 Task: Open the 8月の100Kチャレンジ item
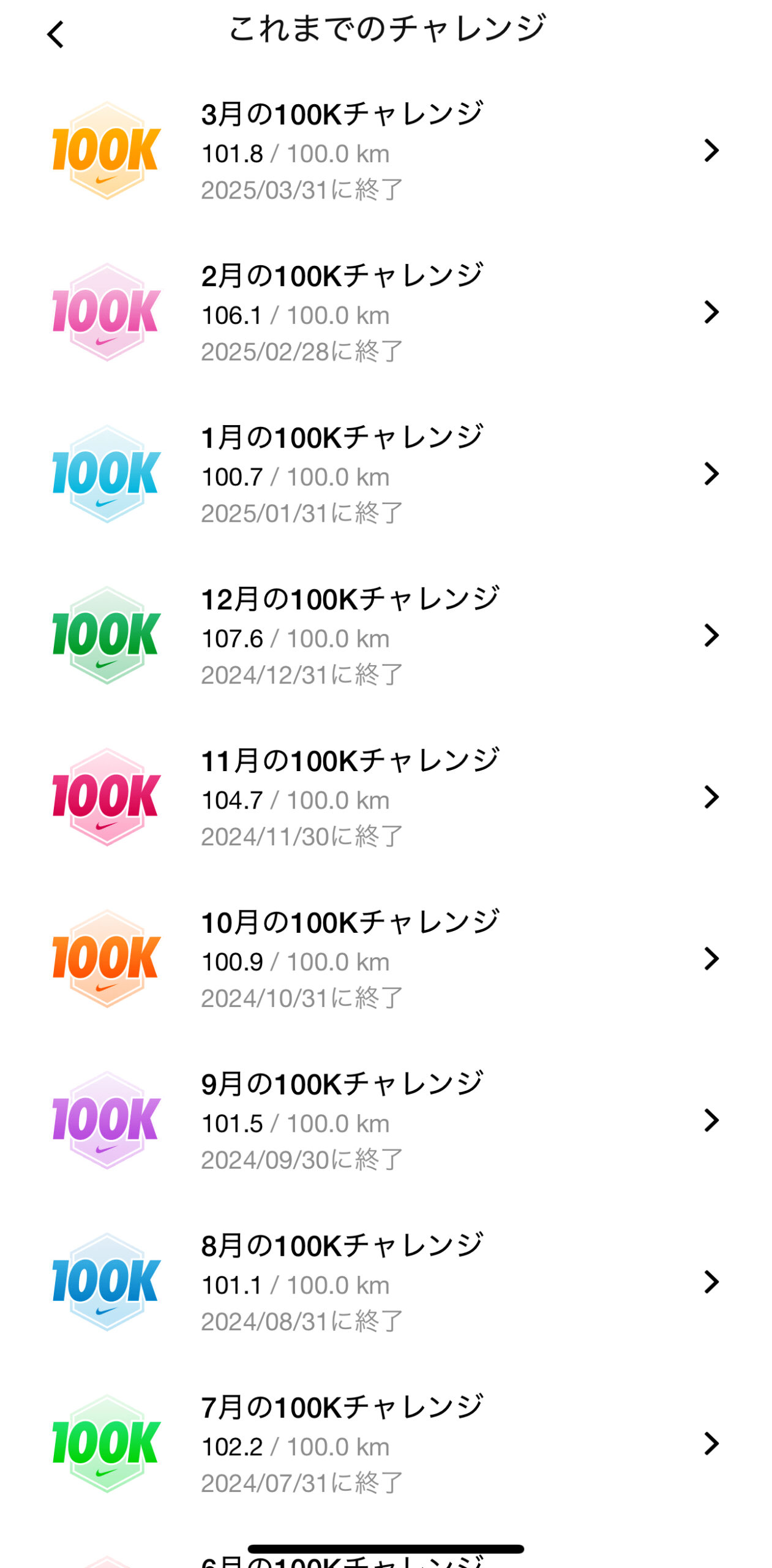pos(386,1283)
